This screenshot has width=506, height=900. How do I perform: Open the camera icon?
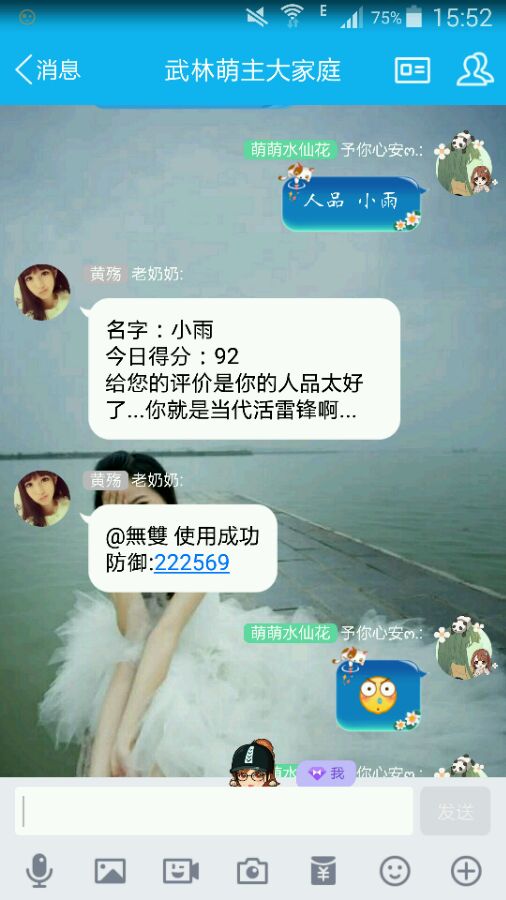click(252, 871)
